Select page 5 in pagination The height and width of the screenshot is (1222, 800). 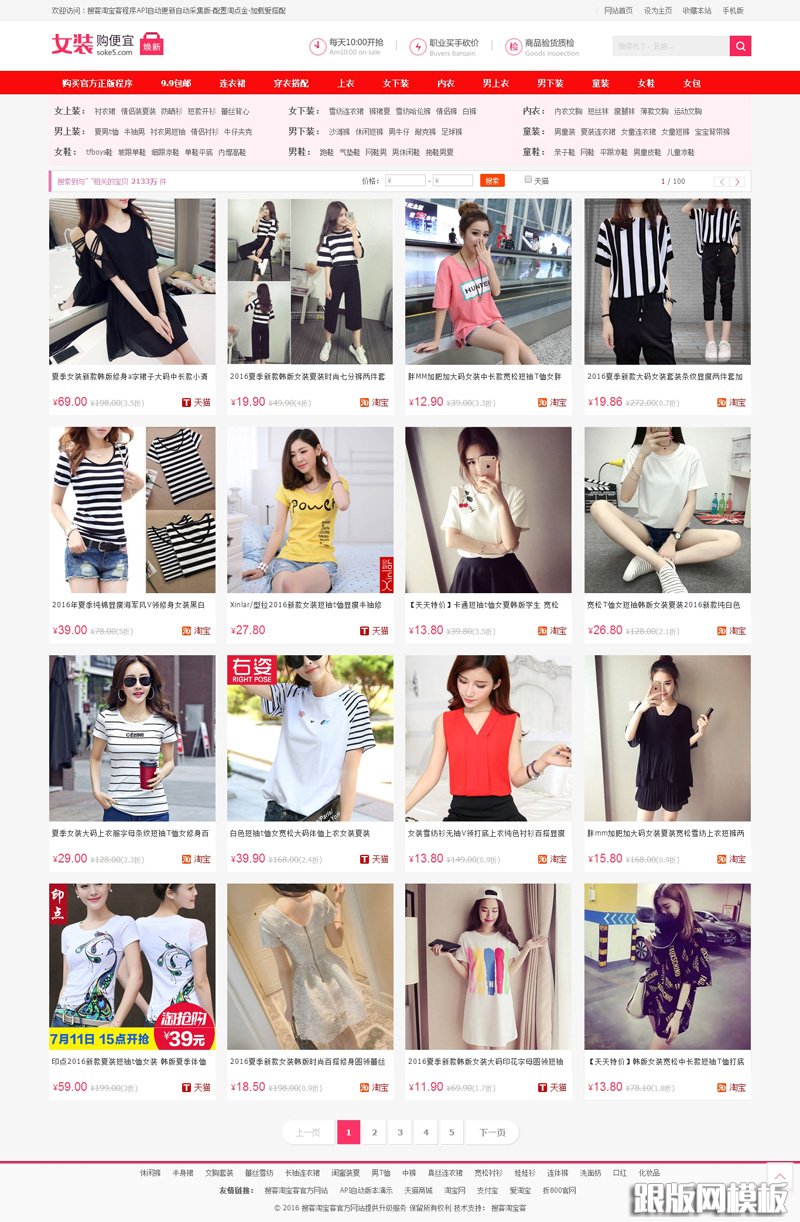click(x=451, y=1132)
